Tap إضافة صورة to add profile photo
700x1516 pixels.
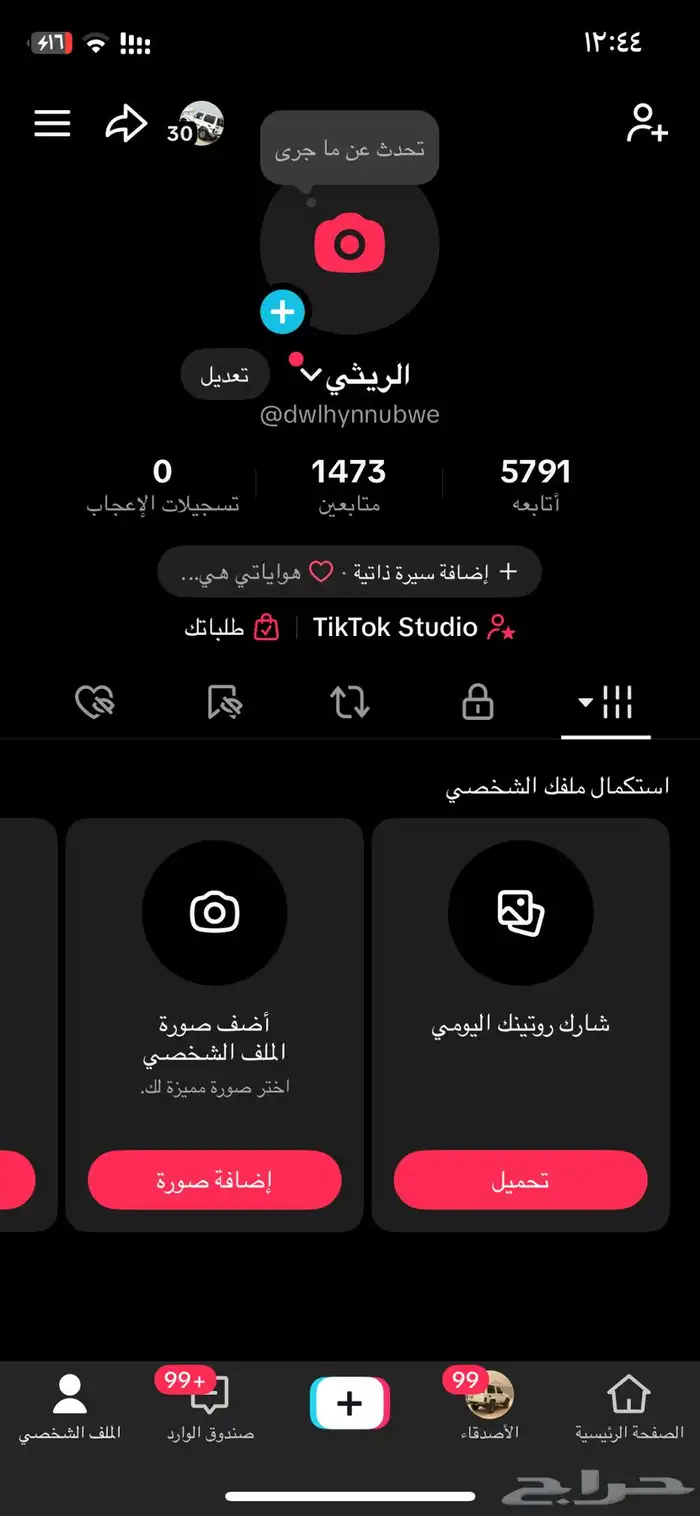[x=214, y=1180]
